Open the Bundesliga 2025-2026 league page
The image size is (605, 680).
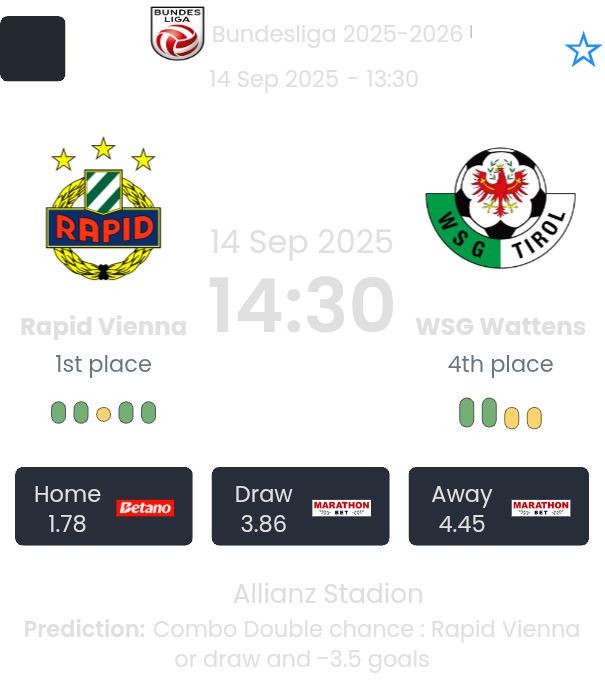point(337,34)
